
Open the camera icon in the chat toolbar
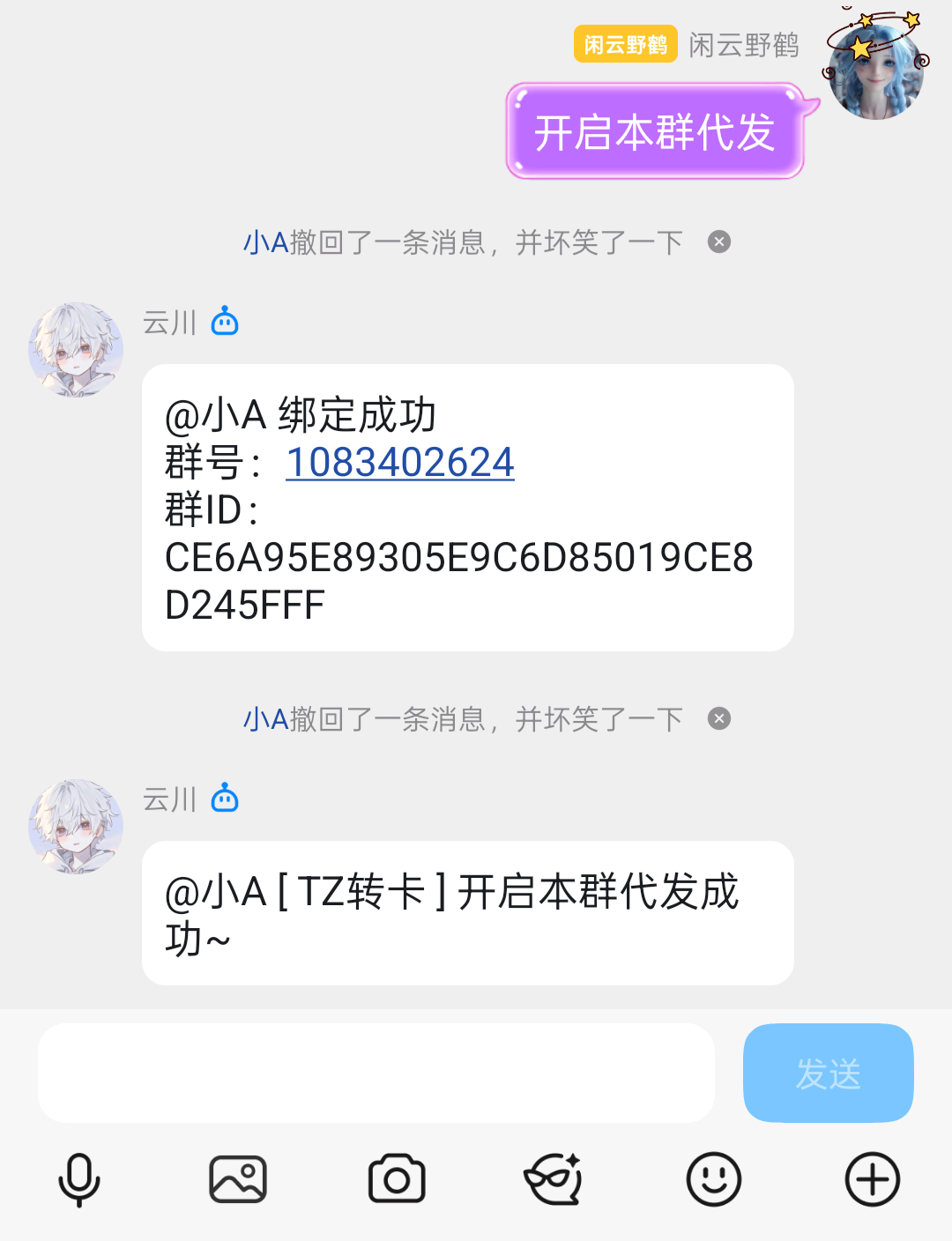click(x=397, y=1179)
